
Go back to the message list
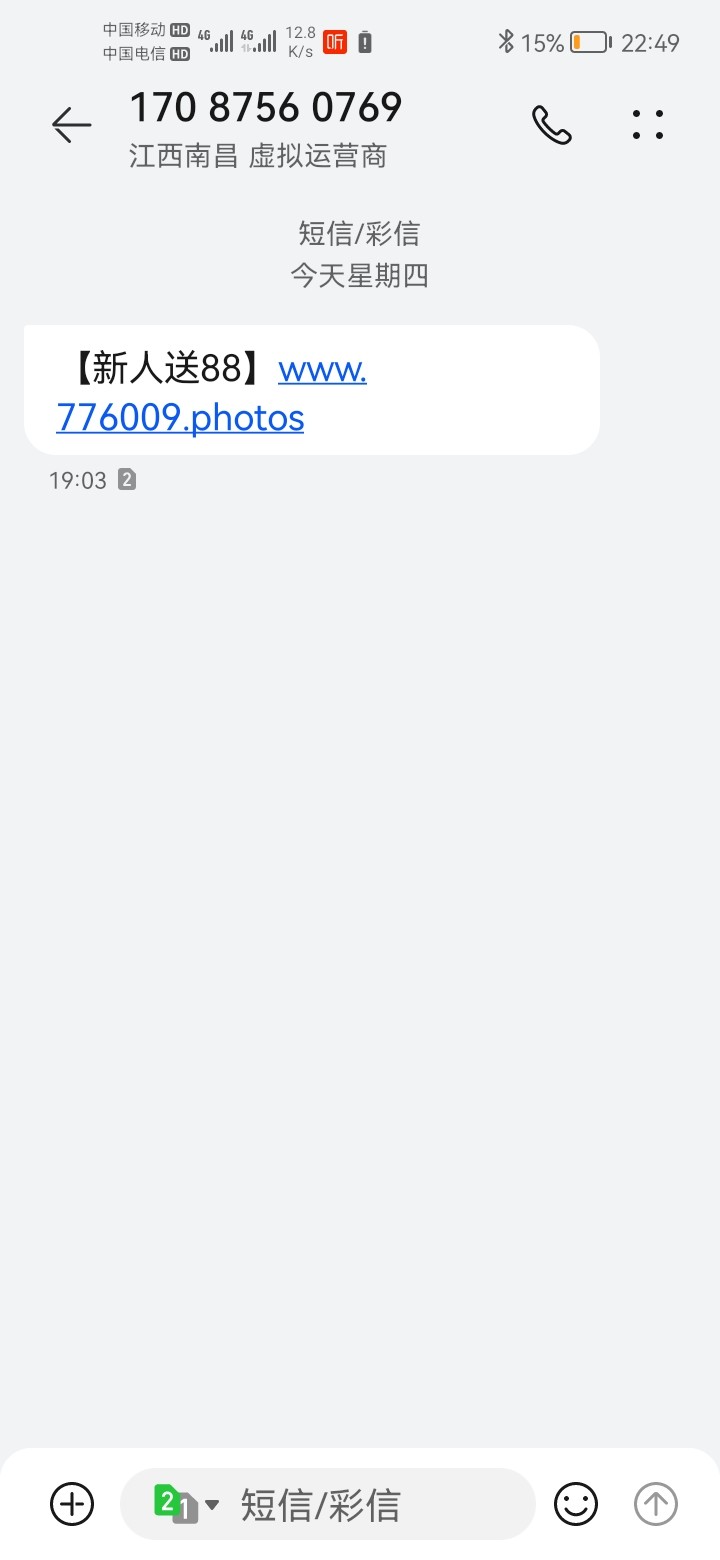(x=71, y=125)
